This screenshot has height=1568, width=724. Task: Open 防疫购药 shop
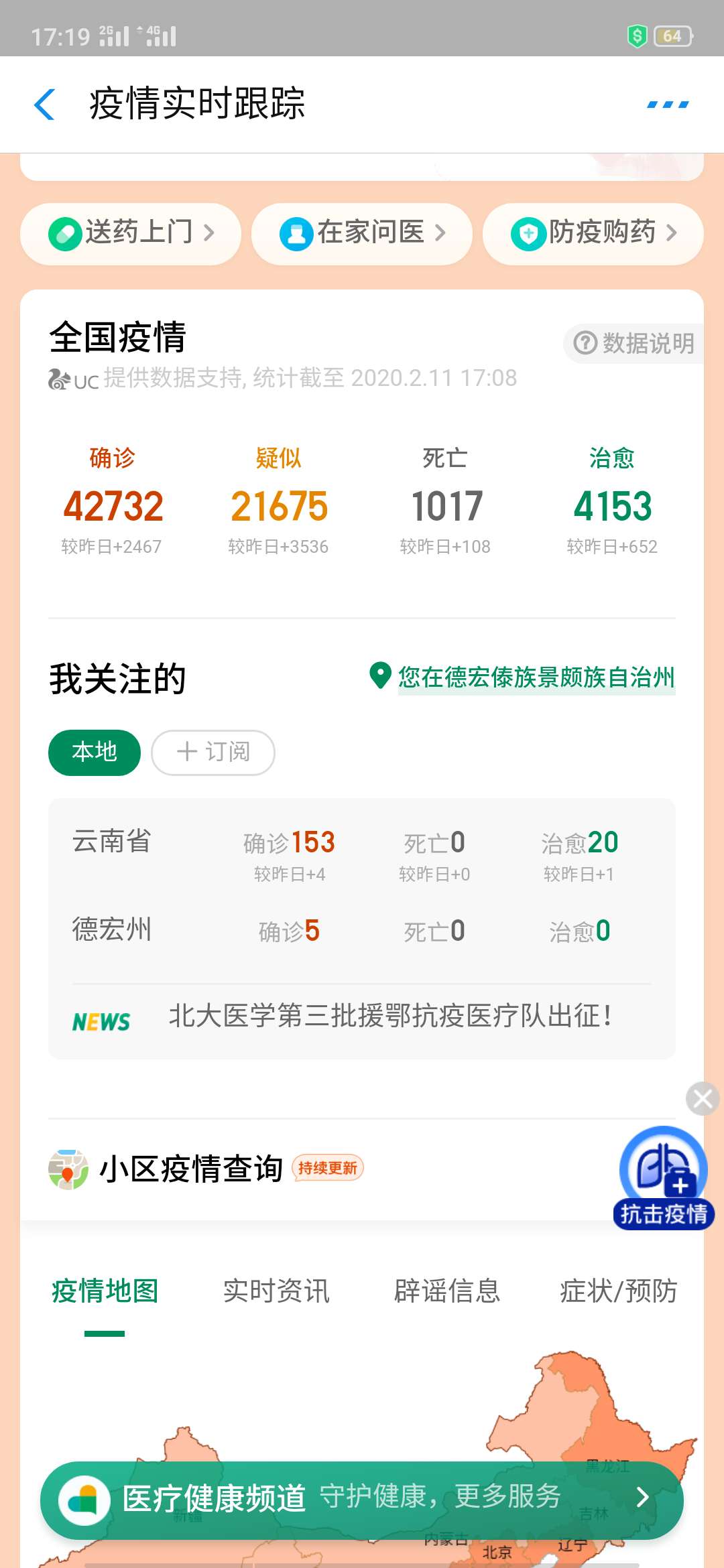pyautogui.click(x=593, y=233)
